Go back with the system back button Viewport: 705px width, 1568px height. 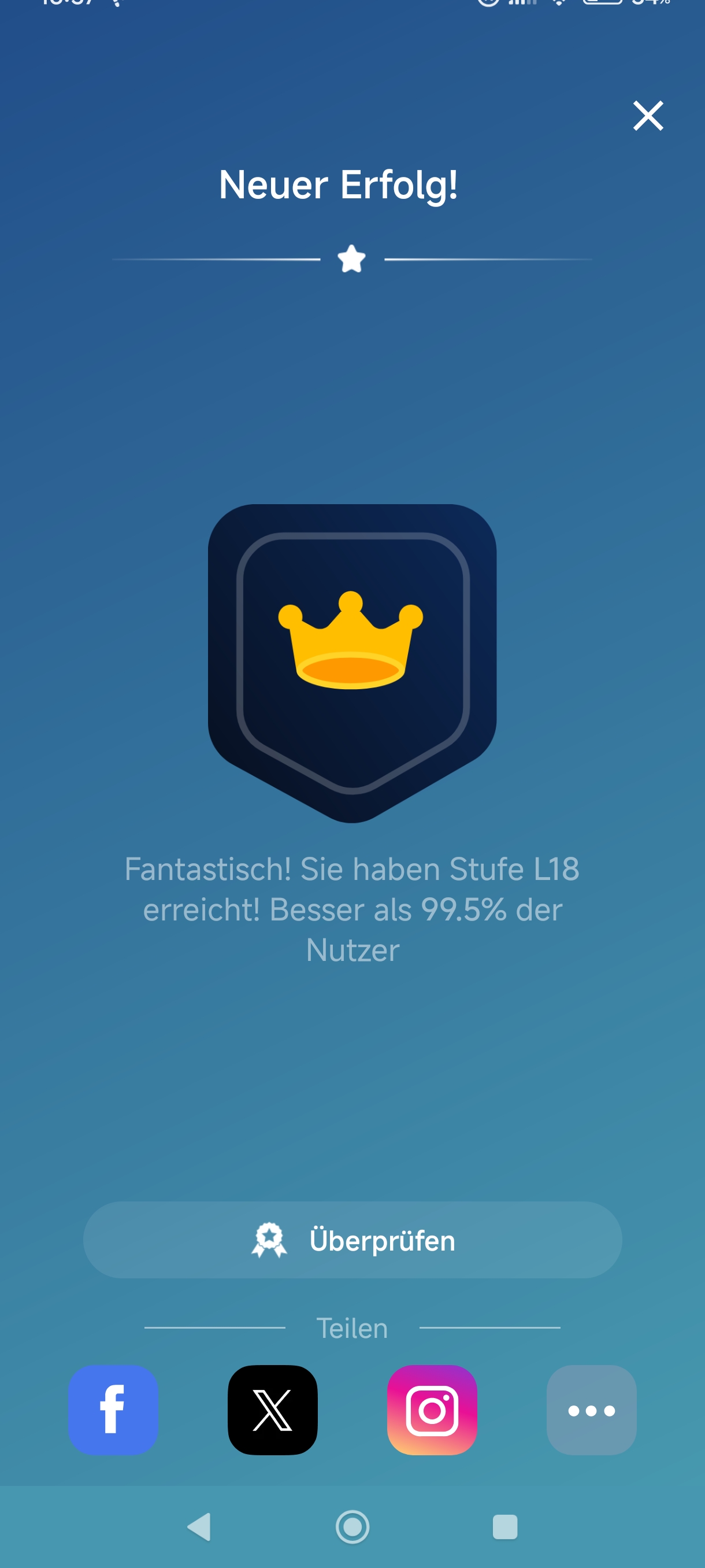coord(199,1526)
